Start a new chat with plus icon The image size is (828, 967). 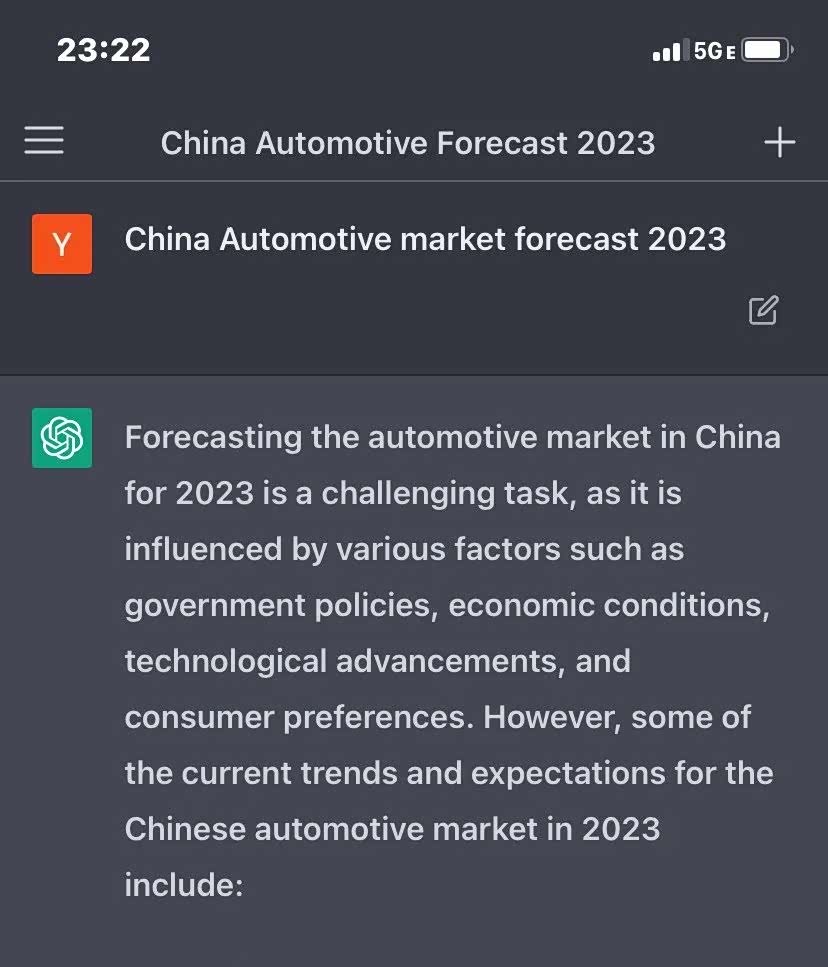click(779, 142)
